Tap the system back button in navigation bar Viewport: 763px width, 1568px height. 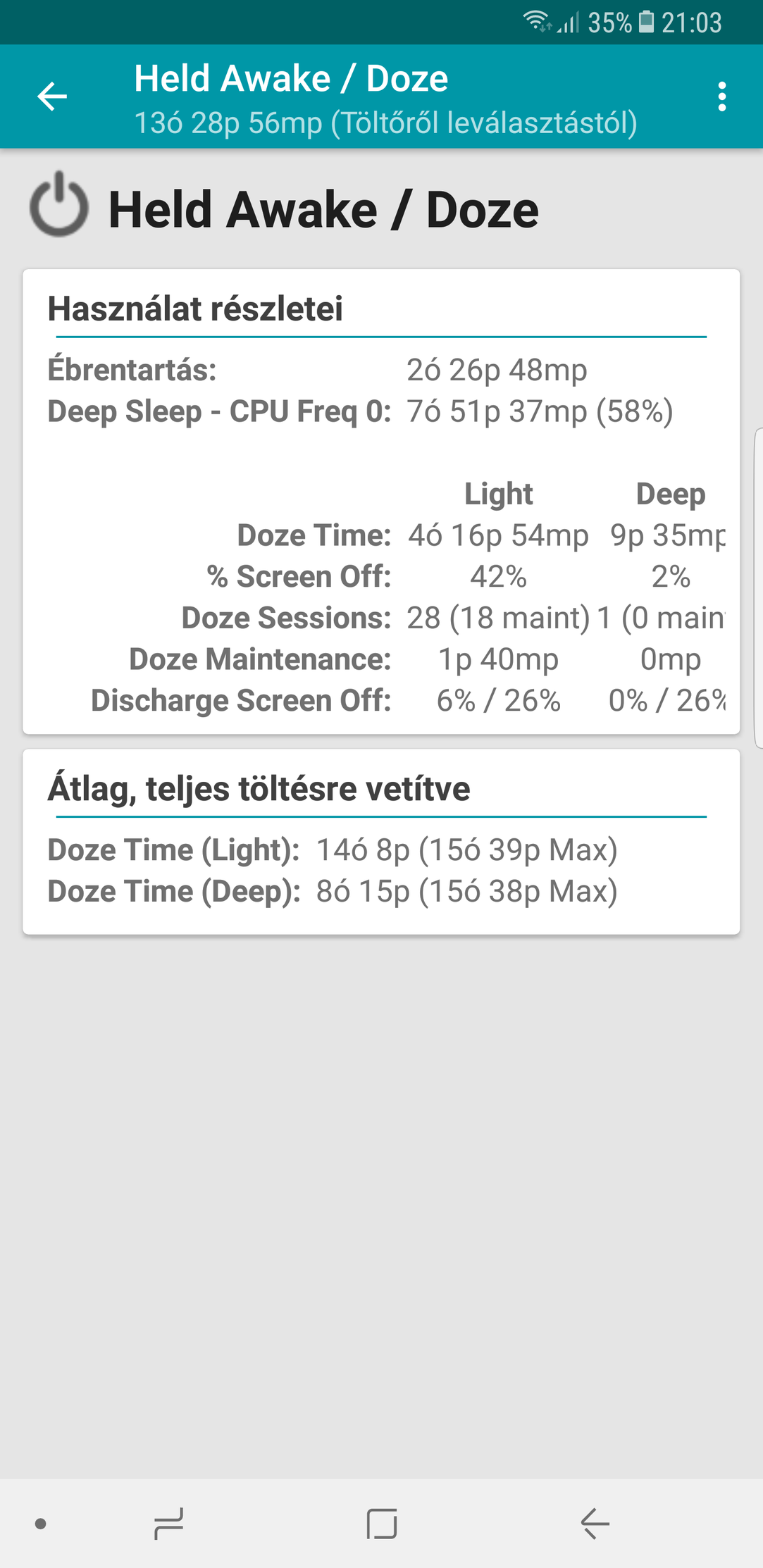tap(595, 1524)
